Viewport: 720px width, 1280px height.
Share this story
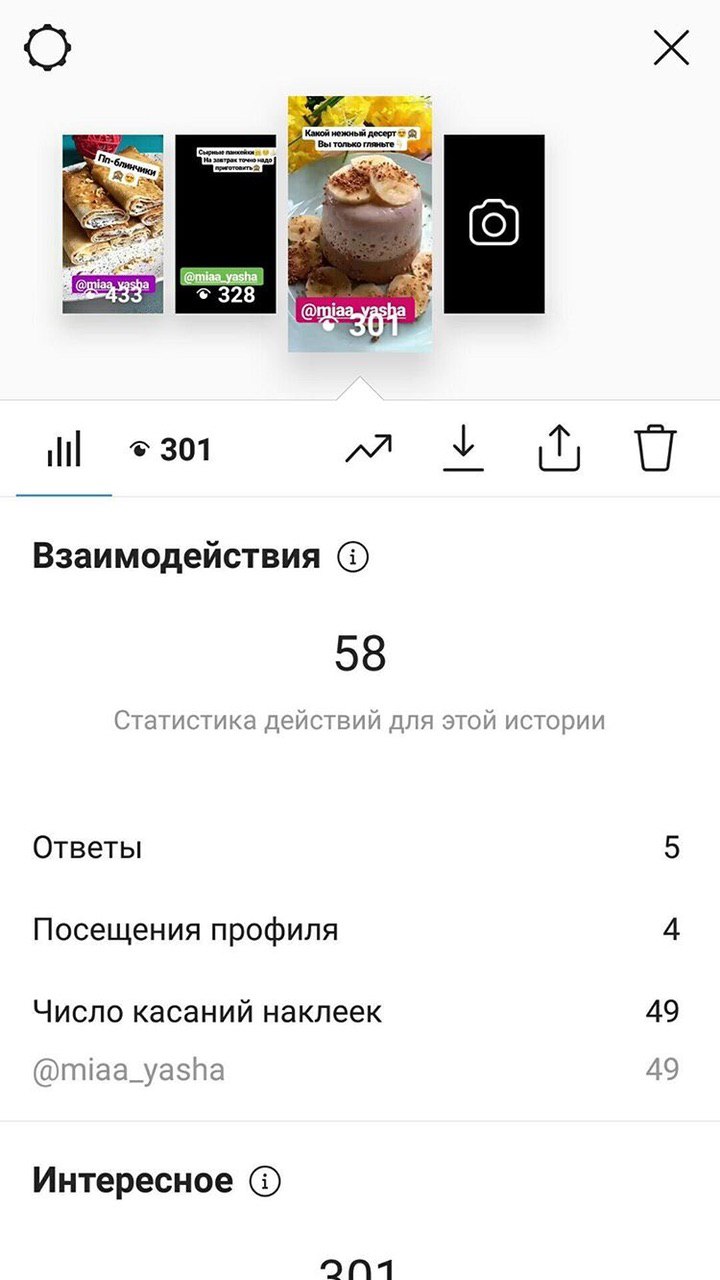[x=559, y=448]
